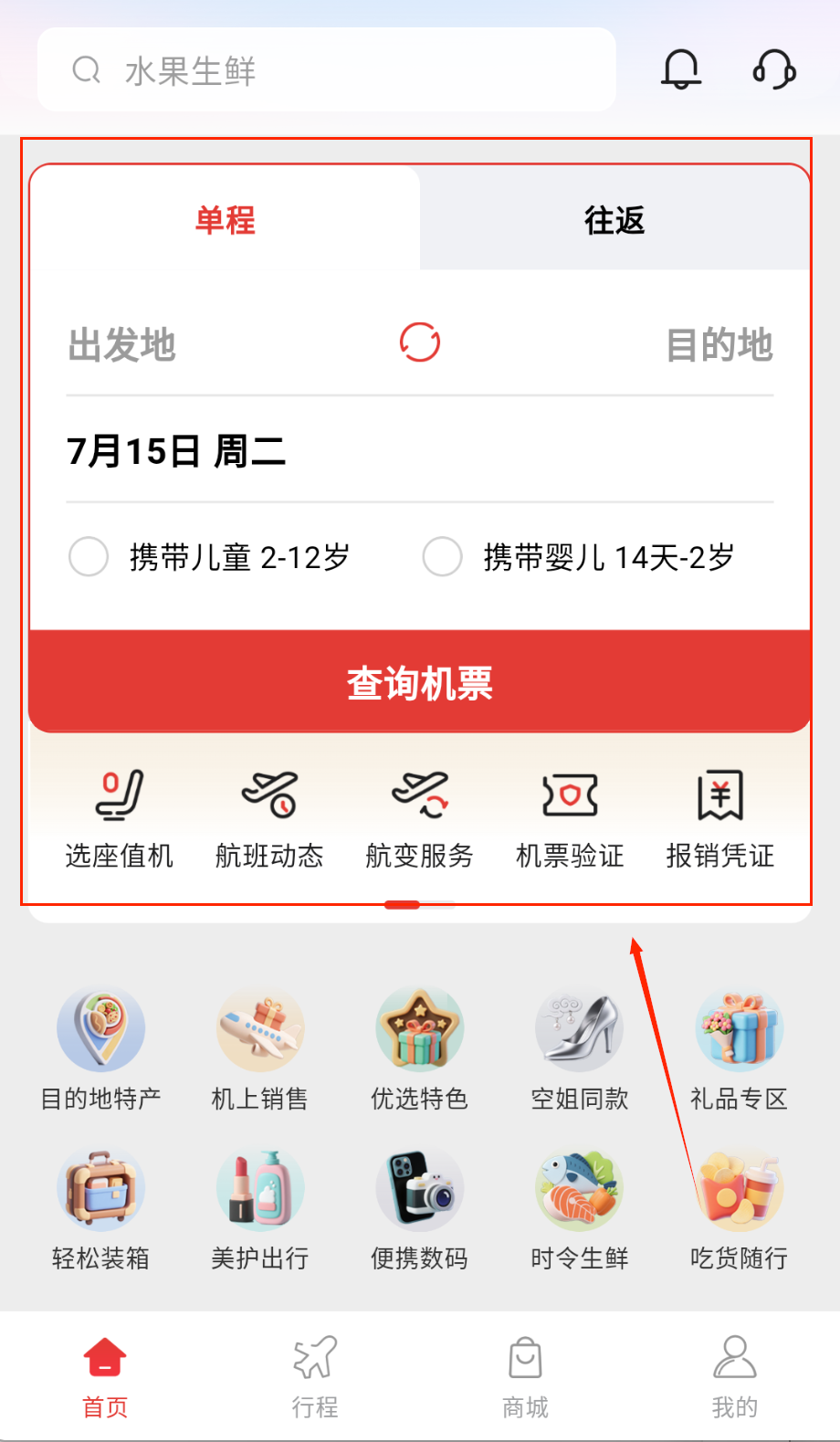Open the customer service headset icon
The image size is (840, 1442).
point(774,69)
